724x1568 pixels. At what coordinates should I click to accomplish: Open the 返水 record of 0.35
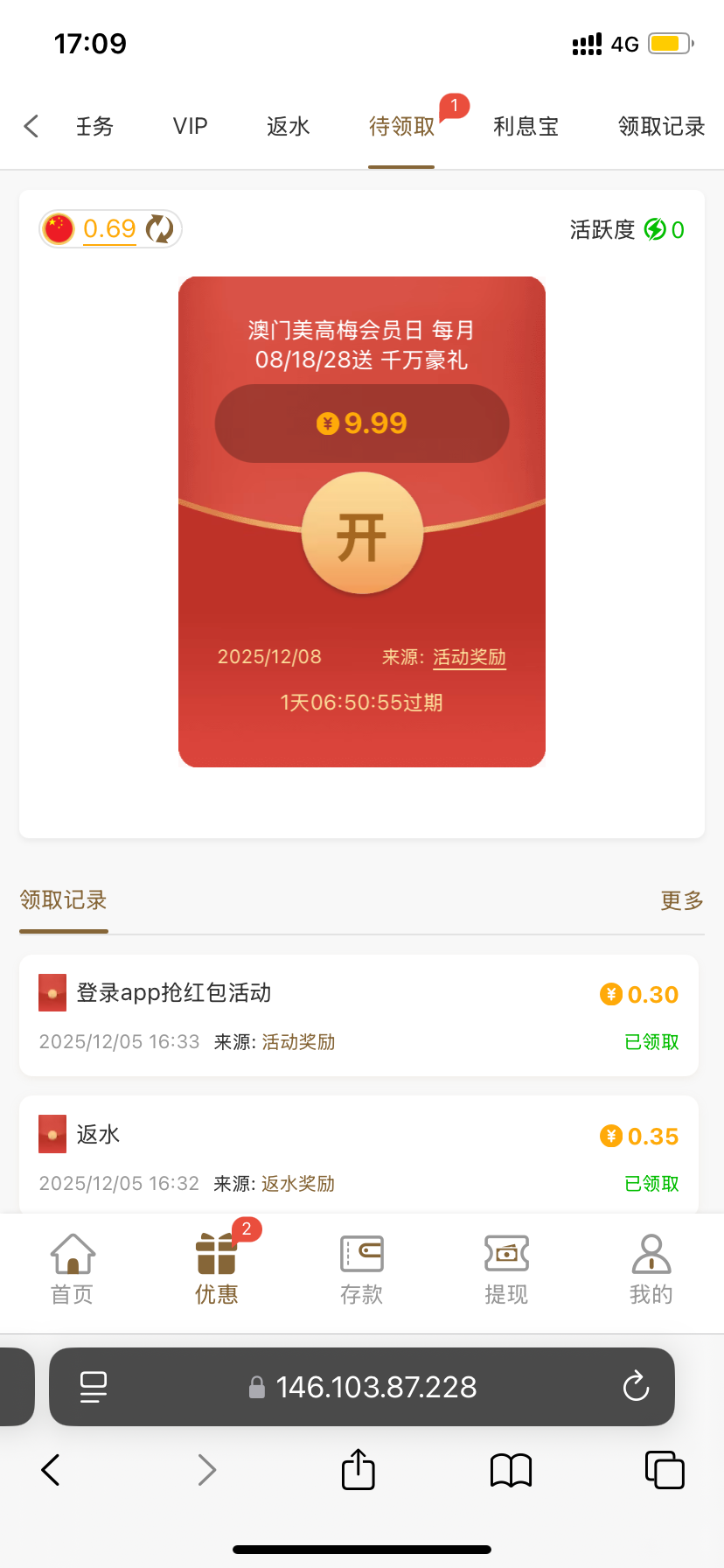click(359, 1155)
